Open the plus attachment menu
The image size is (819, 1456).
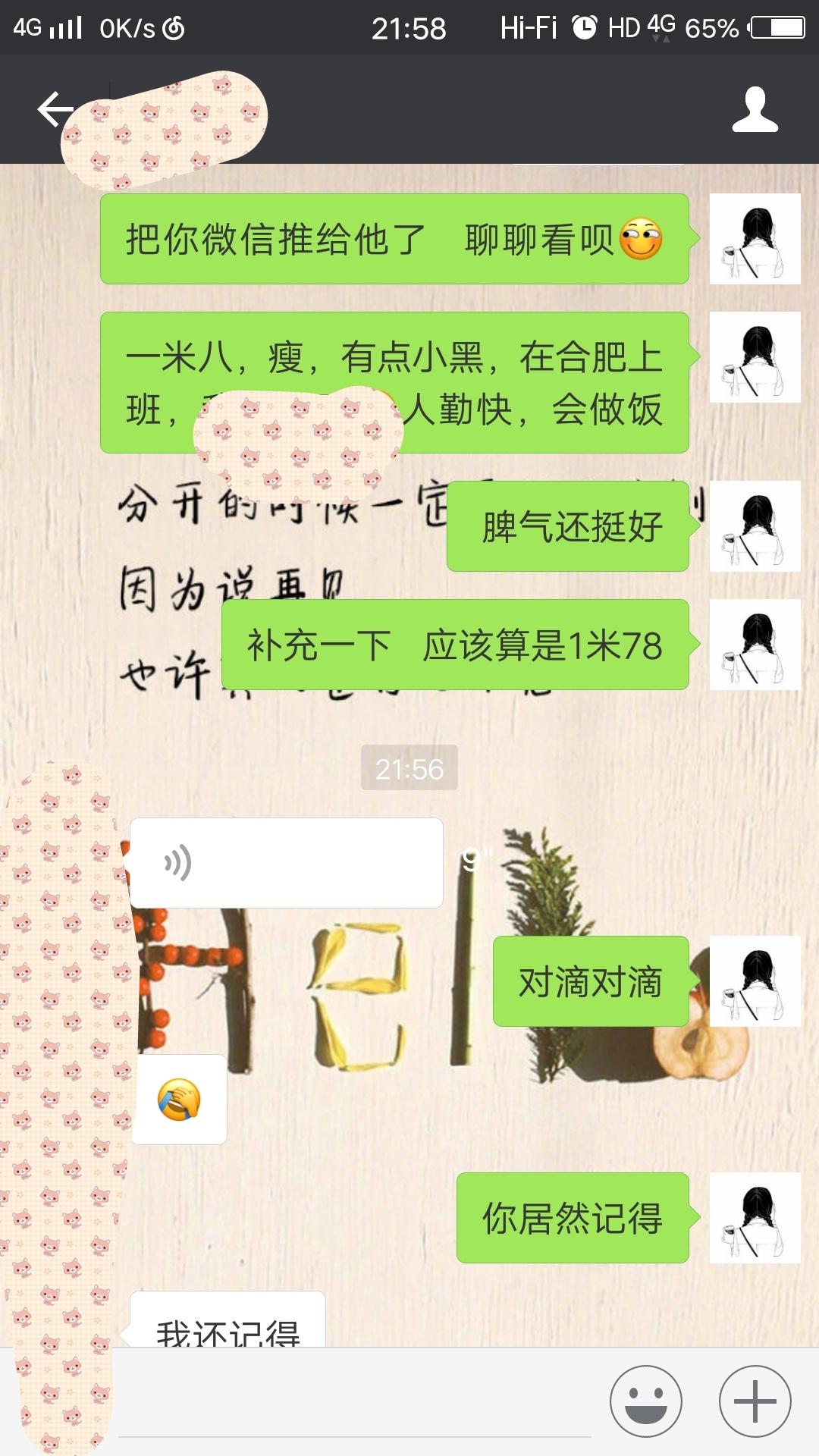click(x=755, y=1401)
